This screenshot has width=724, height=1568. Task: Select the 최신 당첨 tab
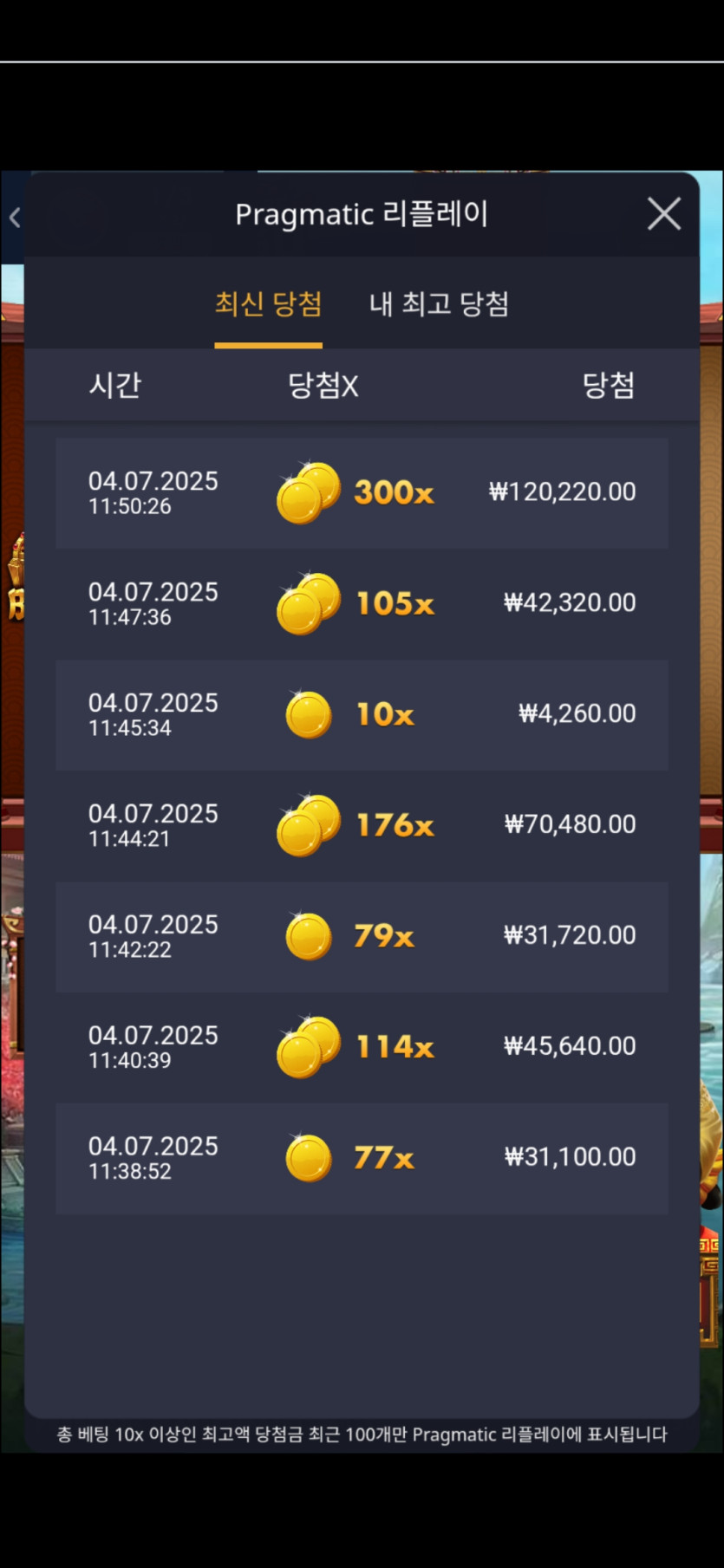(268, 304)
